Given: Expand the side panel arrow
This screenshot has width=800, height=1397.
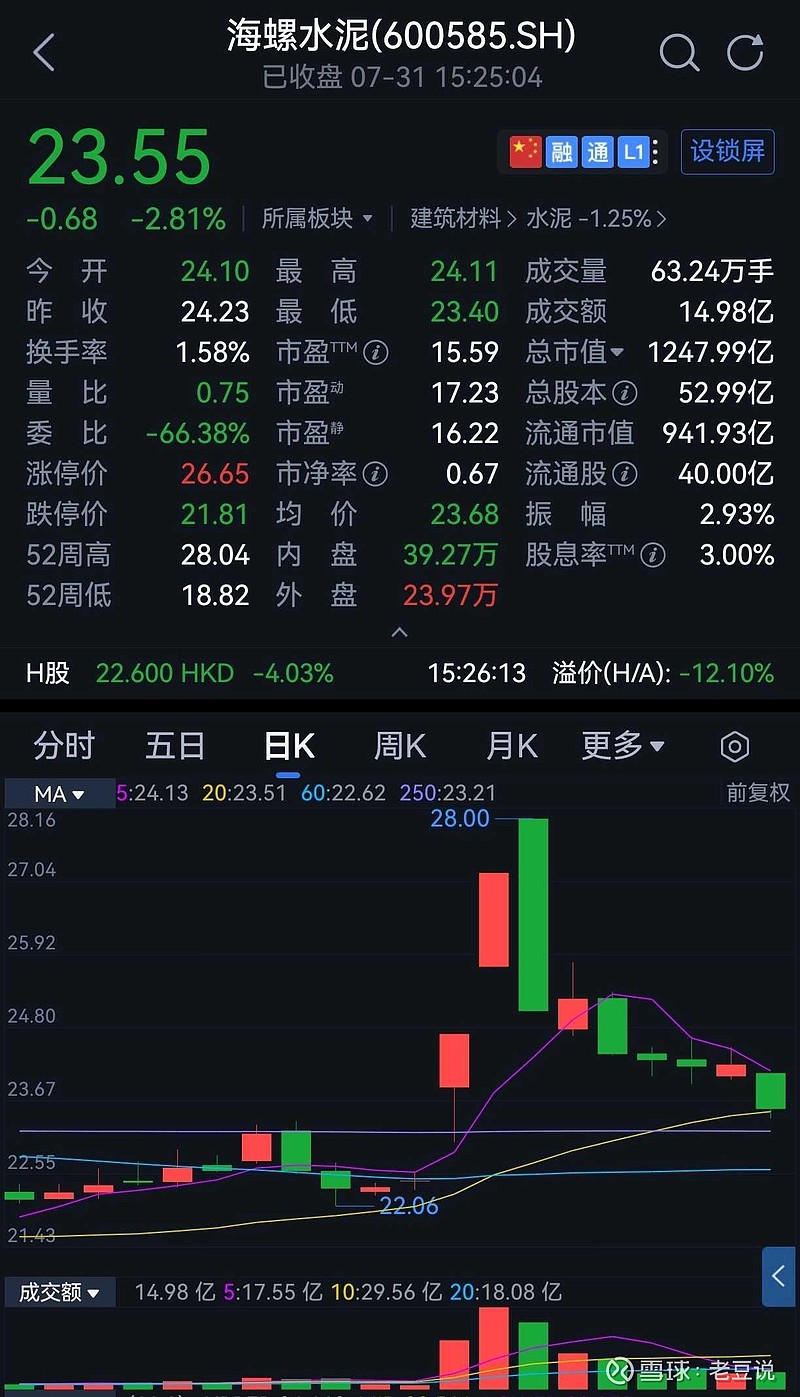Looking at the screenshot, I should [x=779, y=1276].
